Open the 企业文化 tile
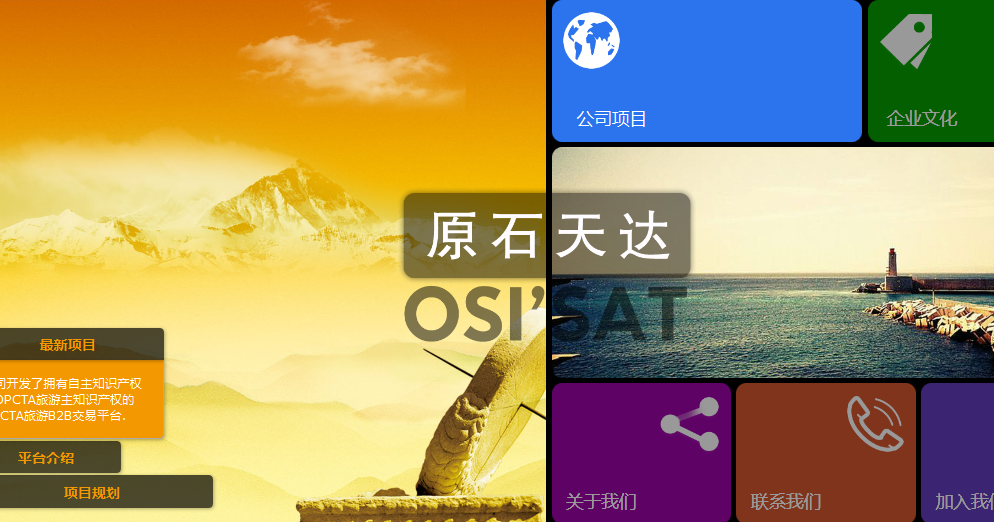This screenshot has height=522, width=994. tap(930, 71)
